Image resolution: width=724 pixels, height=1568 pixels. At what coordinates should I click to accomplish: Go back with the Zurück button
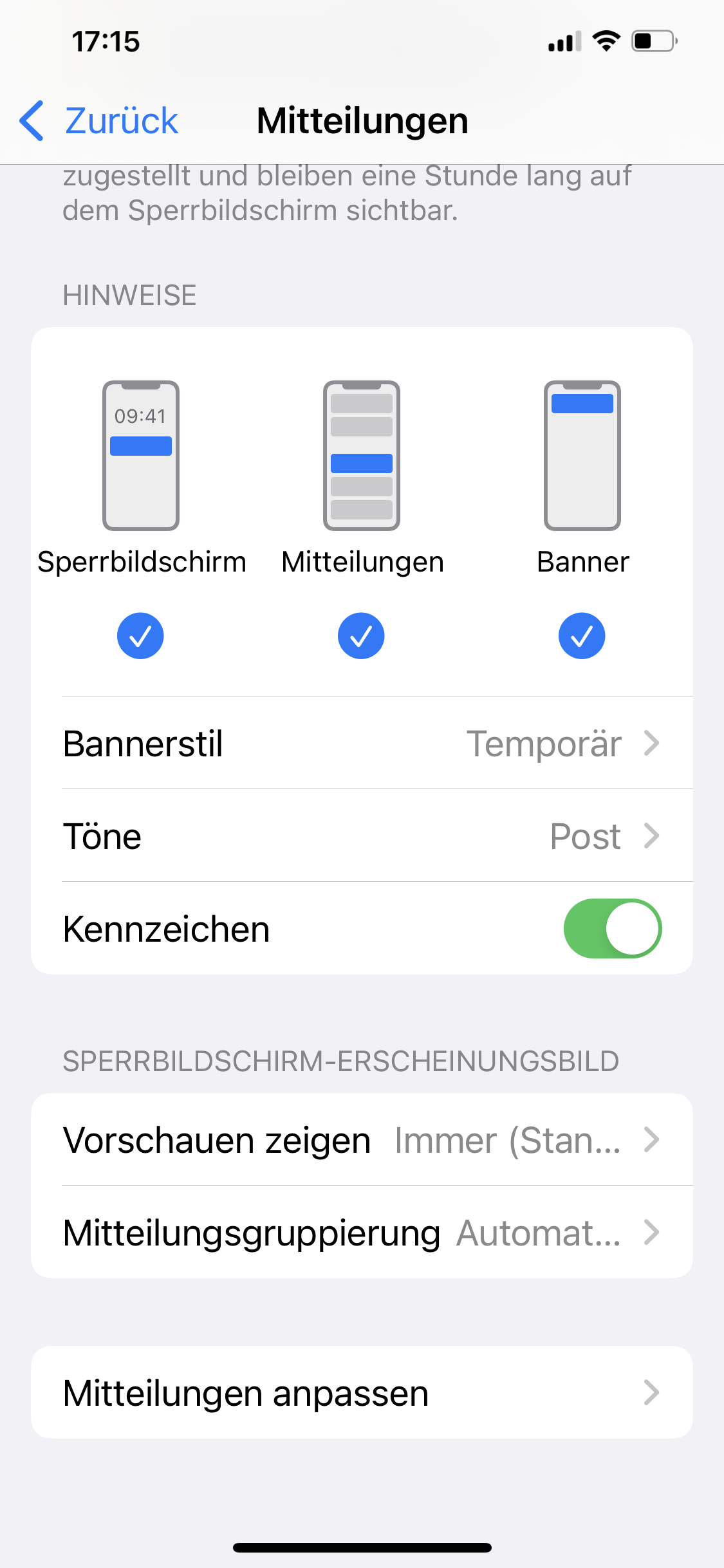98,120
